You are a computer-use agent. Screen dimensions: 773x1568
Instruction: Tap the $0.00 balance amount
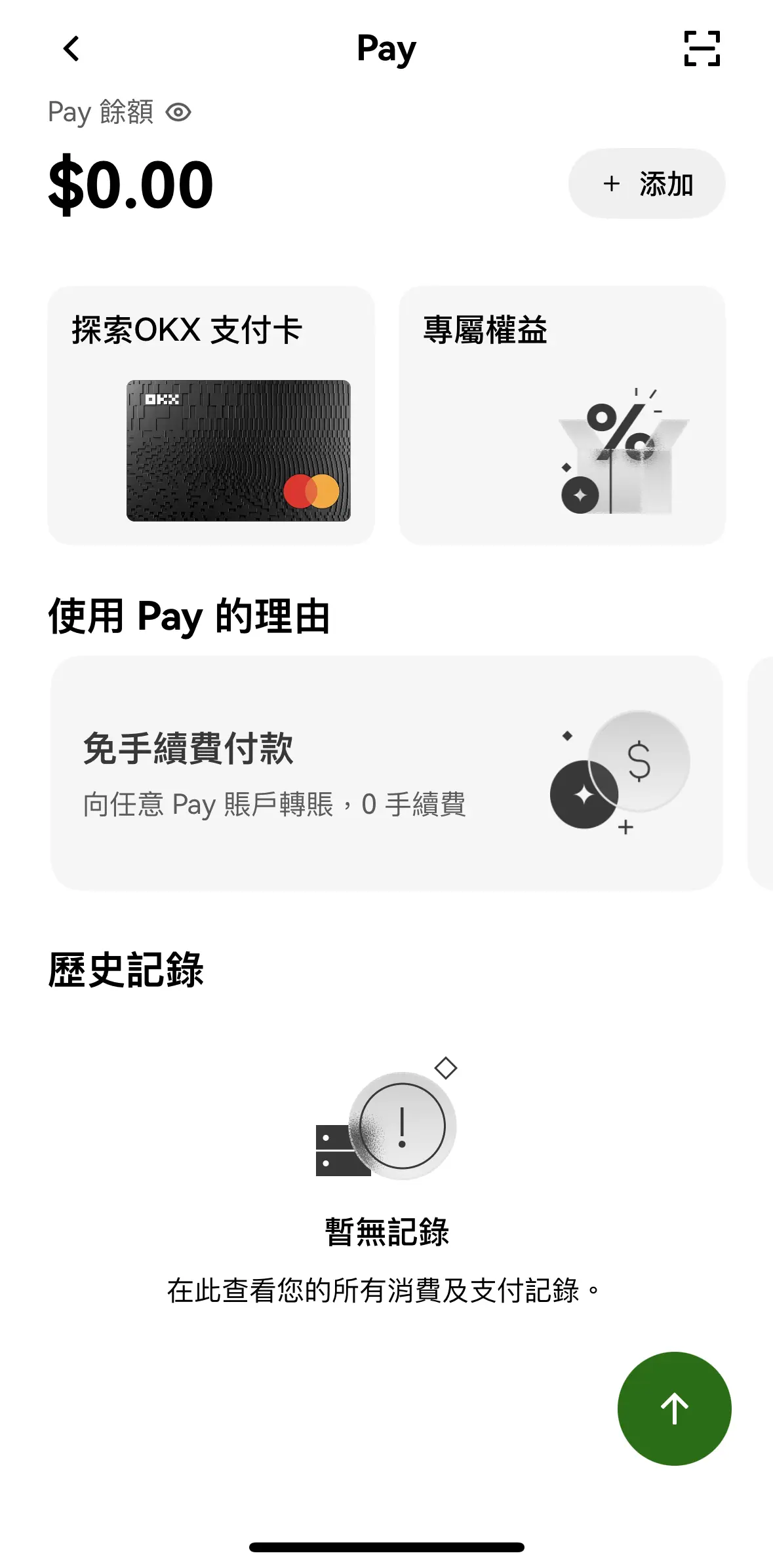130,183
